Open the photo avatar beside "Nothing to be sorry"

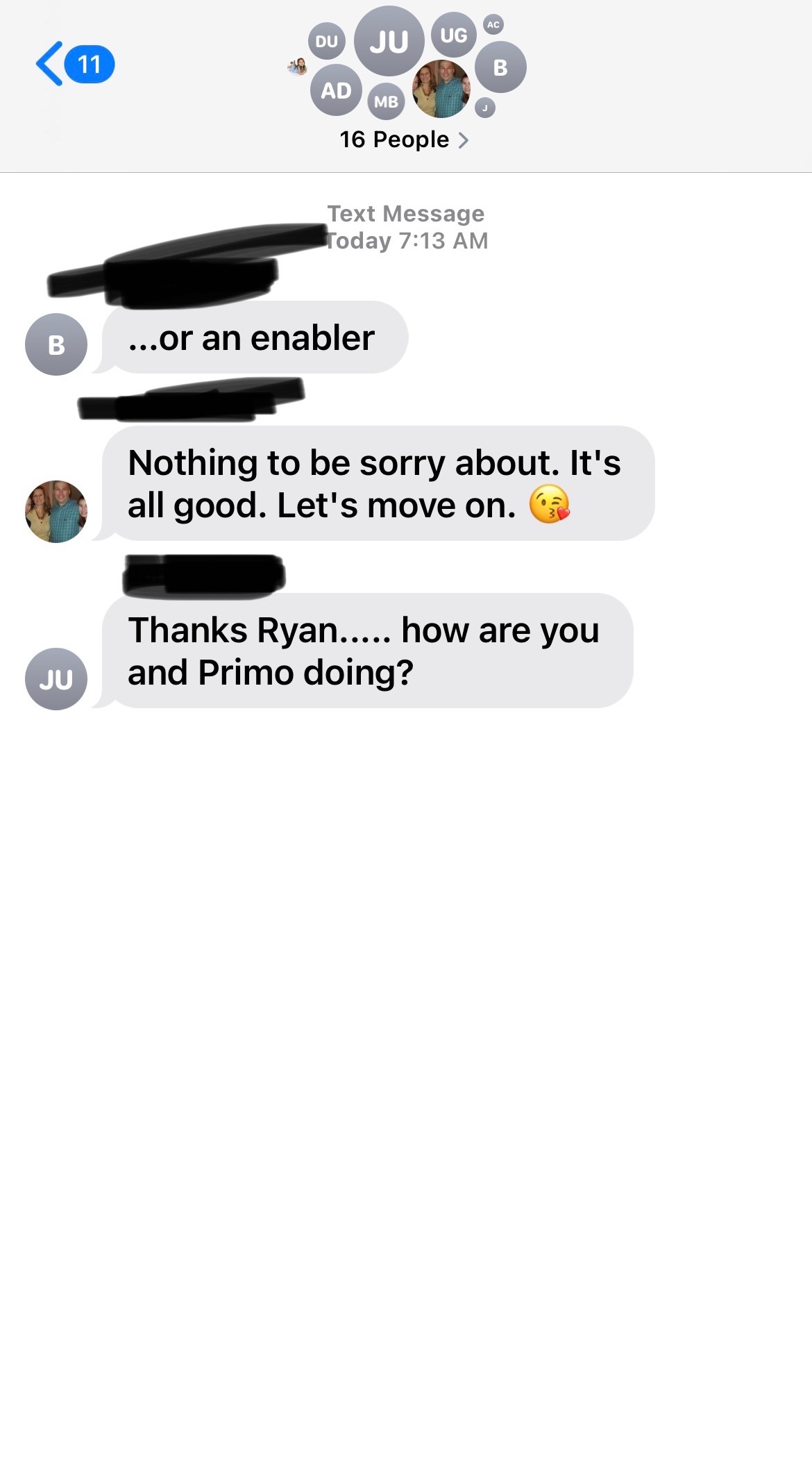coord(56,511)
